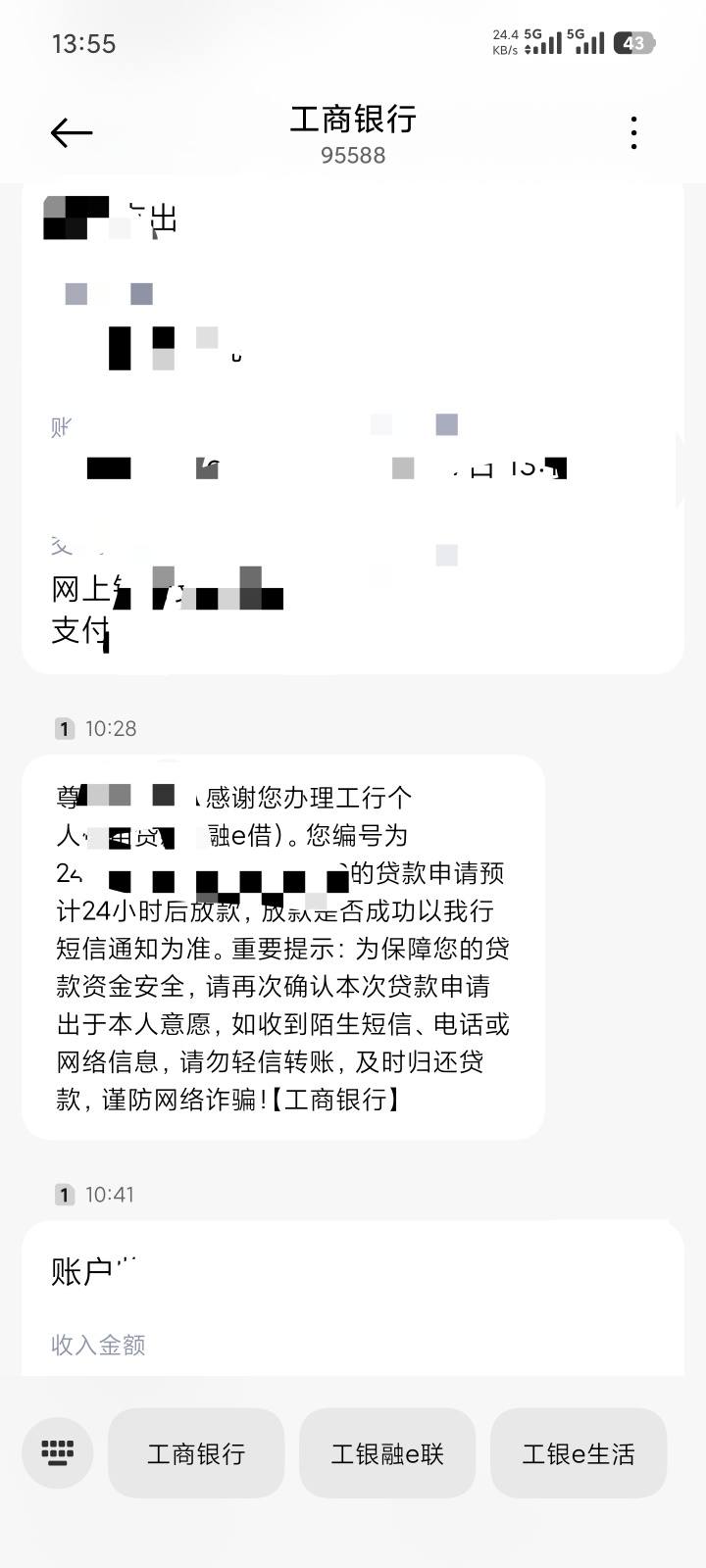Open contact details via 95588 header
This screenshot has height=1568, width=706.
[x=353, y=154]
